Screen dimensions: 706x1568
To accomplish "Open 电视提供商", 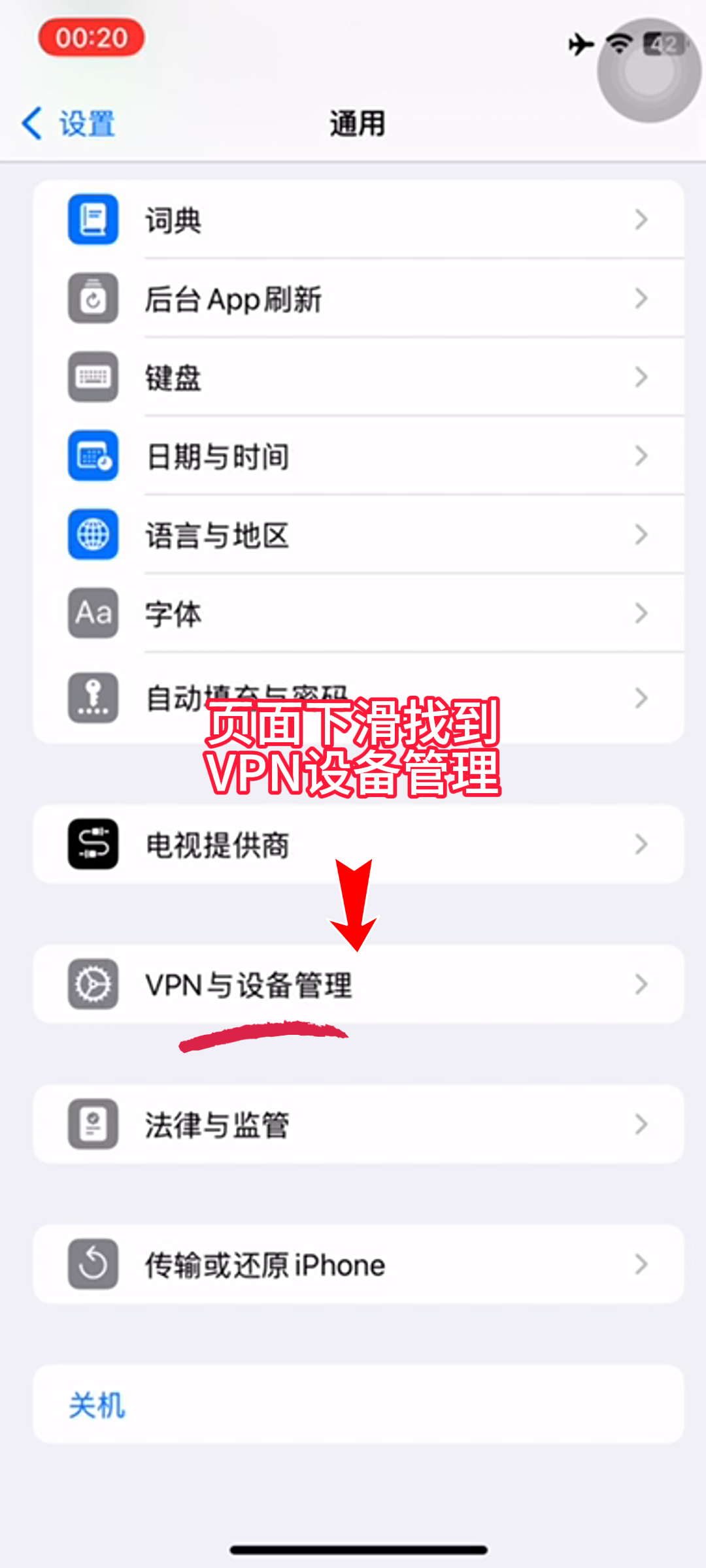I will pyautogui.click(x=358, y=844).
